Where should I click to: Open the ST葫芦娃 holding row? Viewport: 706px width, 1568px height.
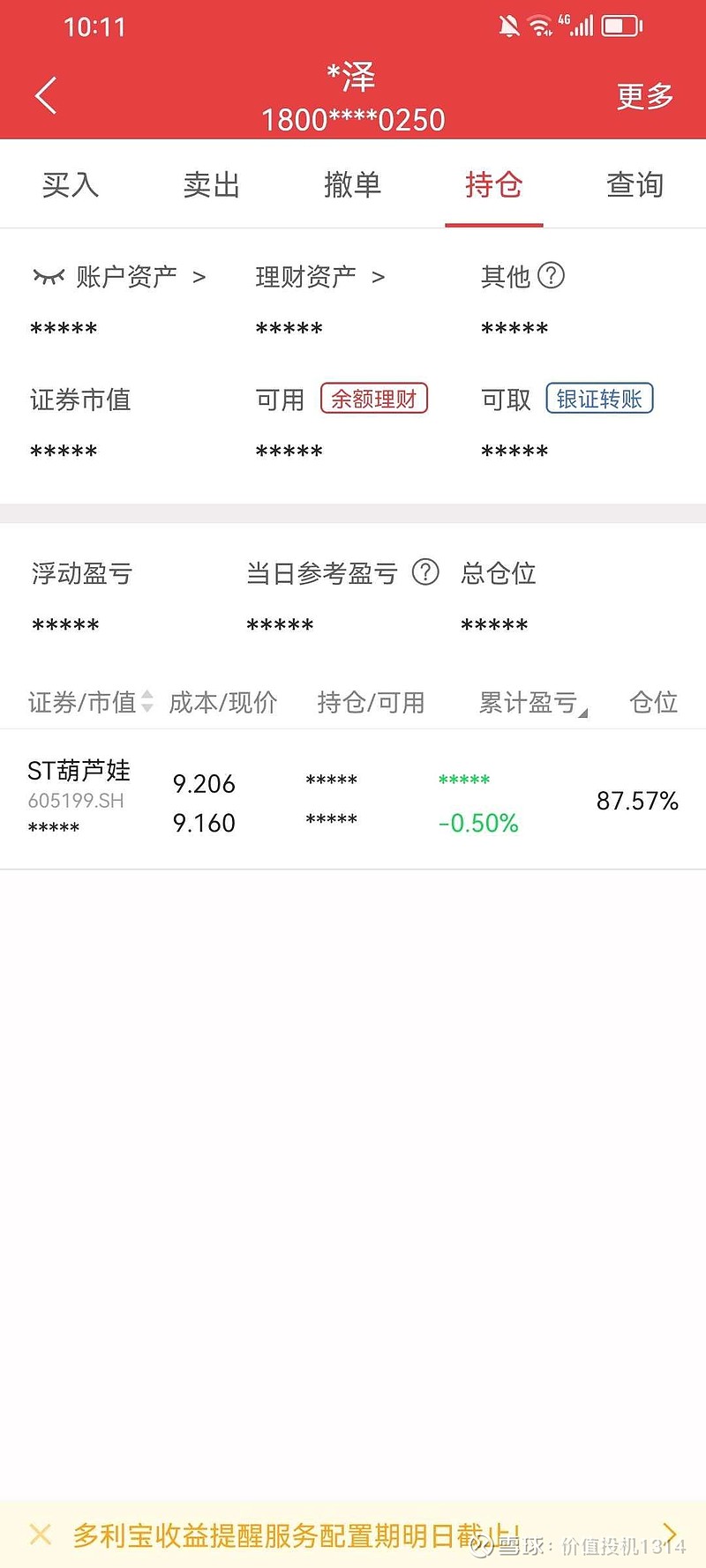tap(353, 800)
